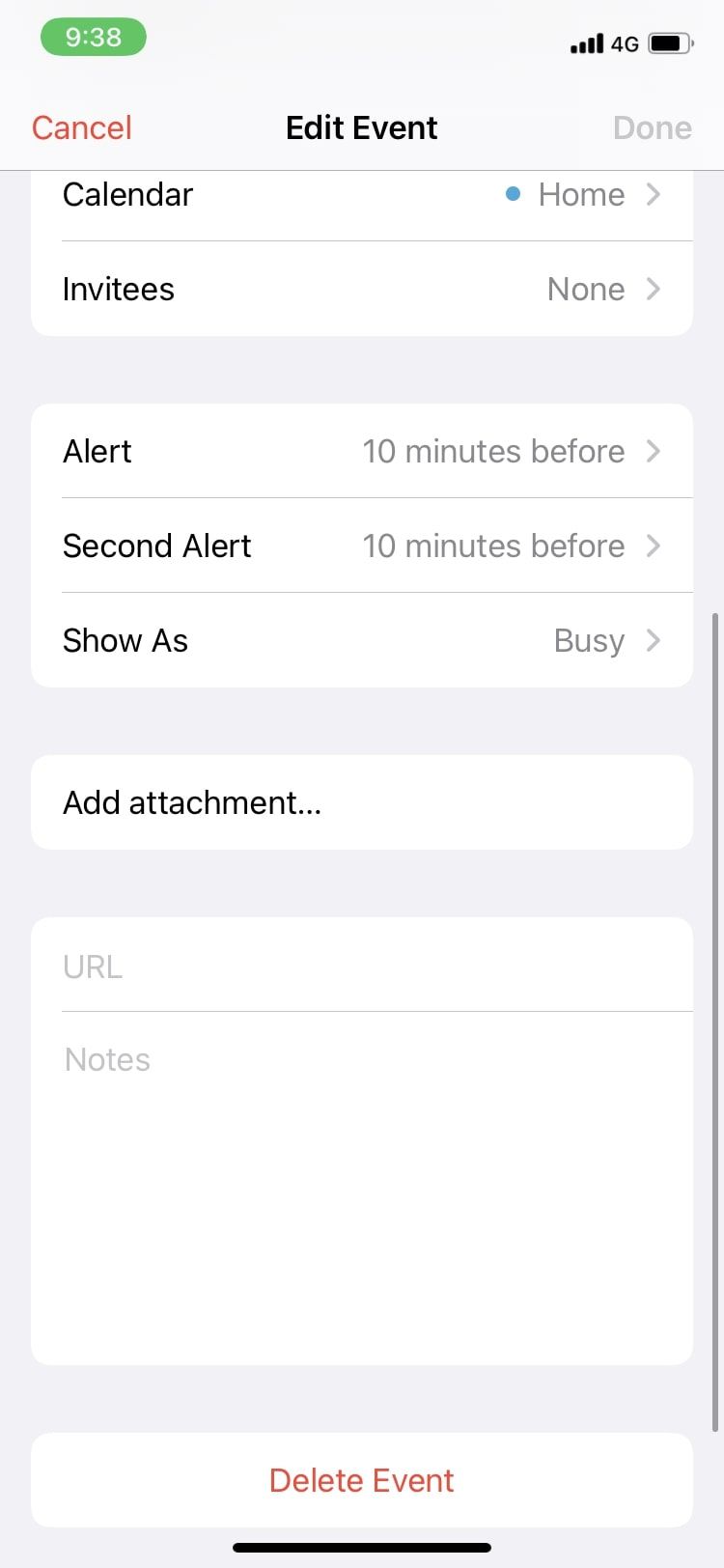Tap Done to save the event
The height and width of the screenshot is (1568, 724).
coord(652,127)
